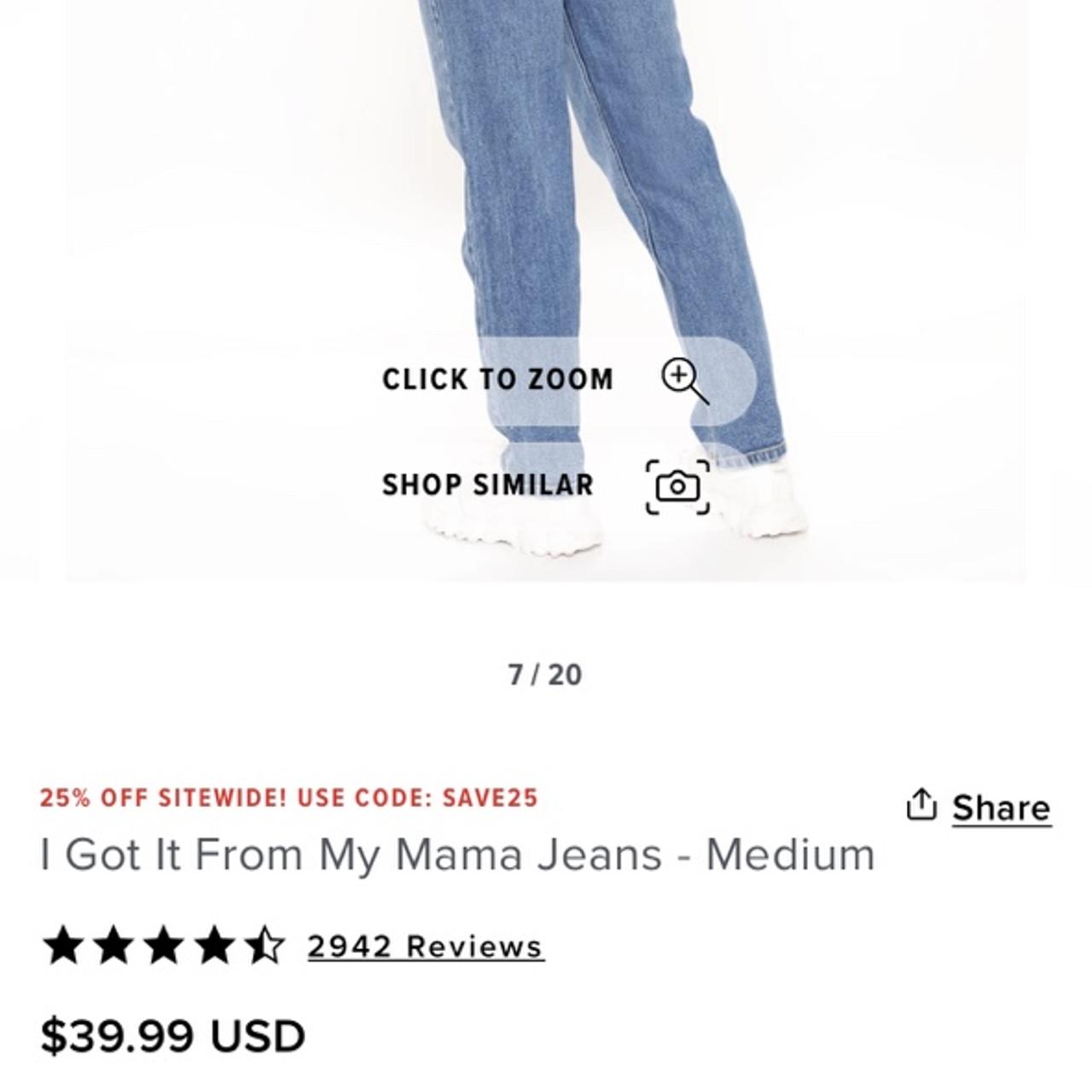Share this jeans product
Viewport: 1092px width, 1092px height.
tap(979, 807)
